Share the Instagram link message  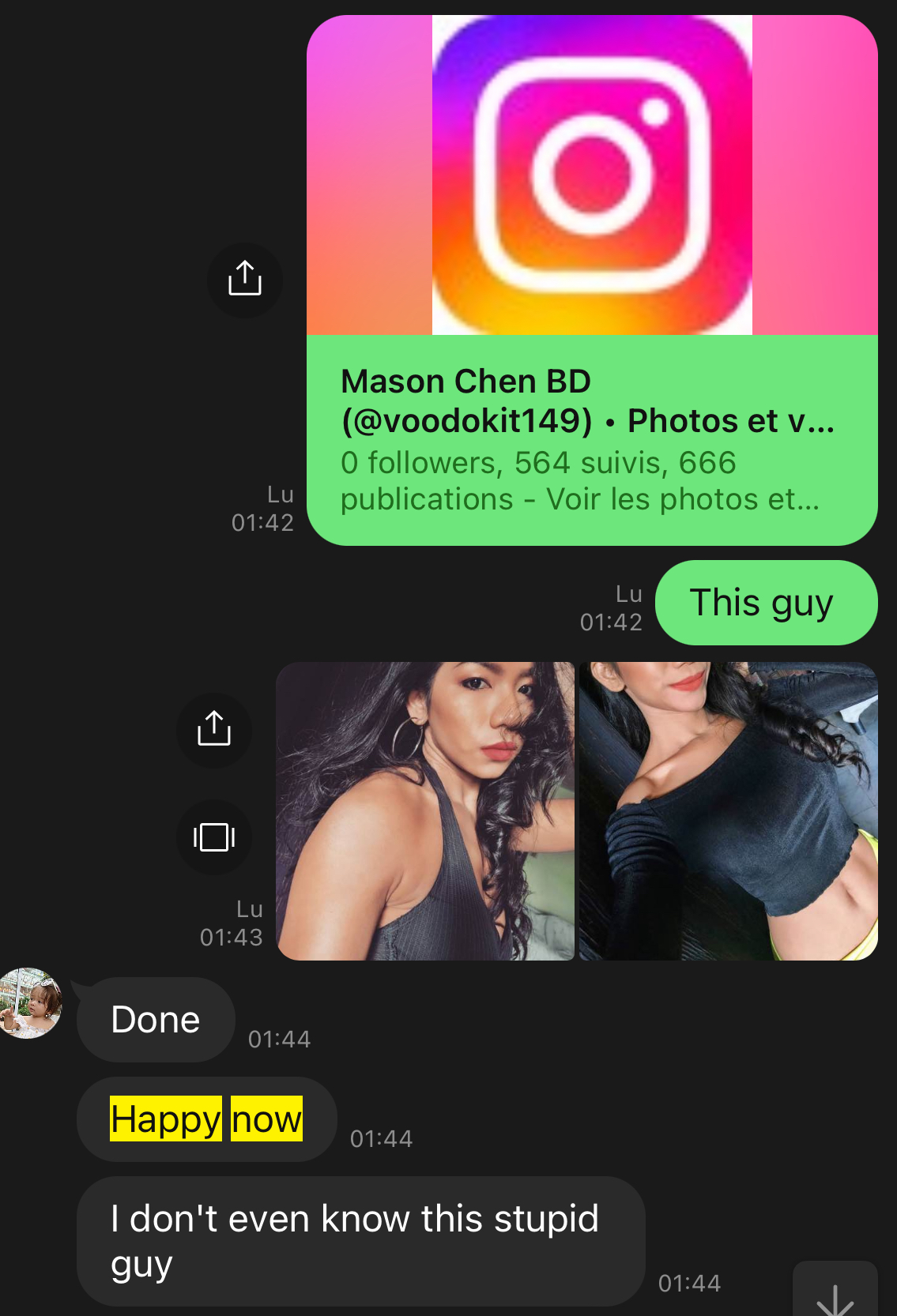click(x=245, y=280)
